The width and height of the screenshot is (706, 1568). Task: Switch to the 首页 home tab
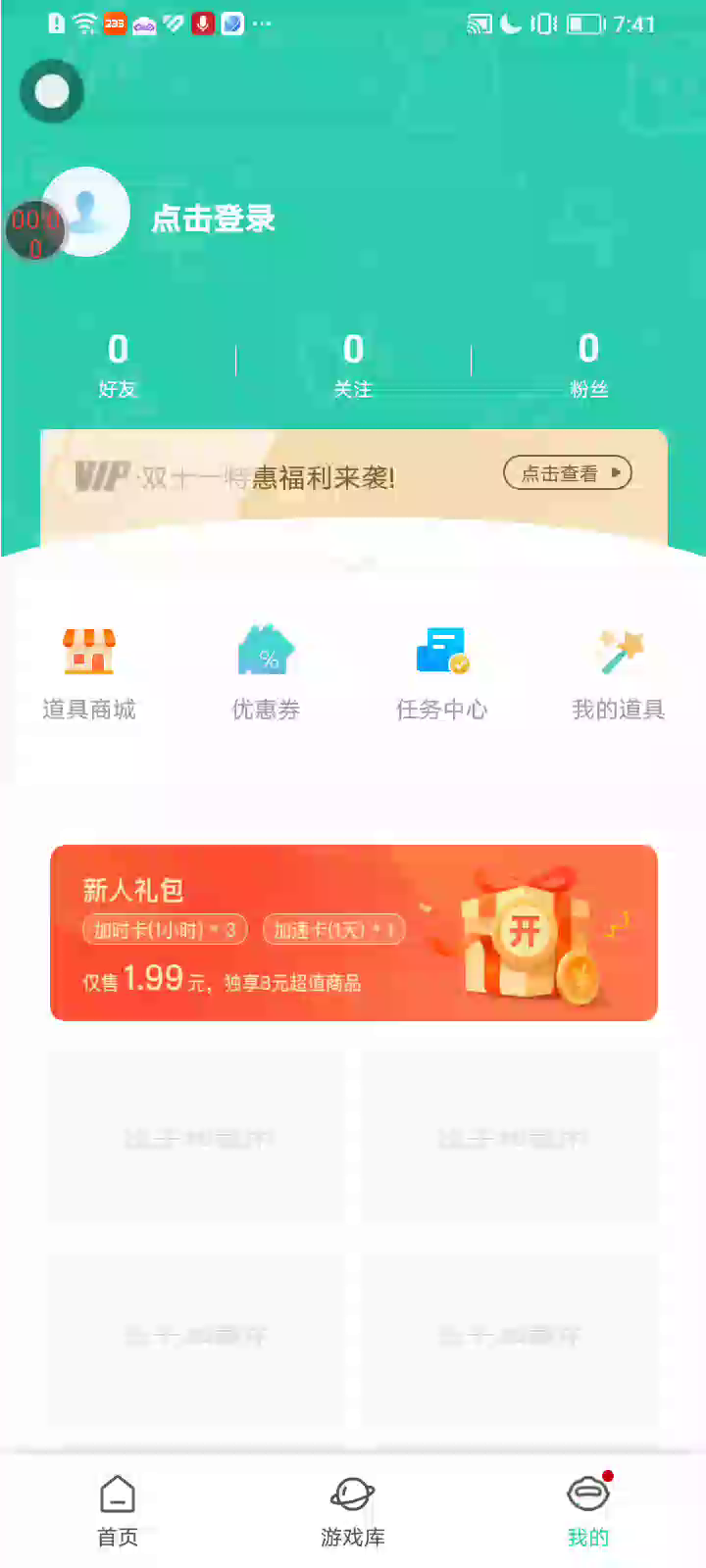[x=118, y=1511]
